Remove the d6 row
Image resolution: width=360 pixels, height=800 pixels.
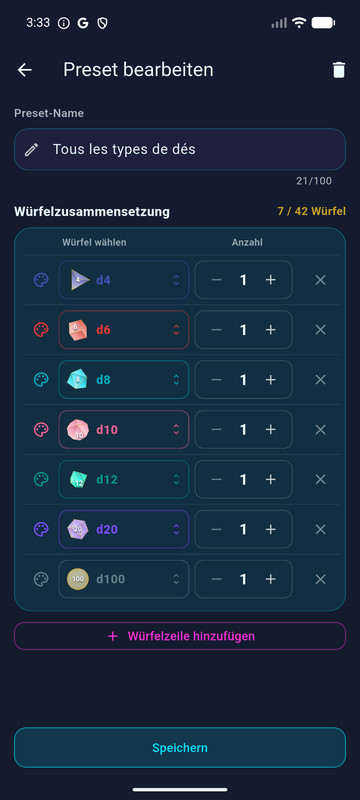[x=320, y=330]
